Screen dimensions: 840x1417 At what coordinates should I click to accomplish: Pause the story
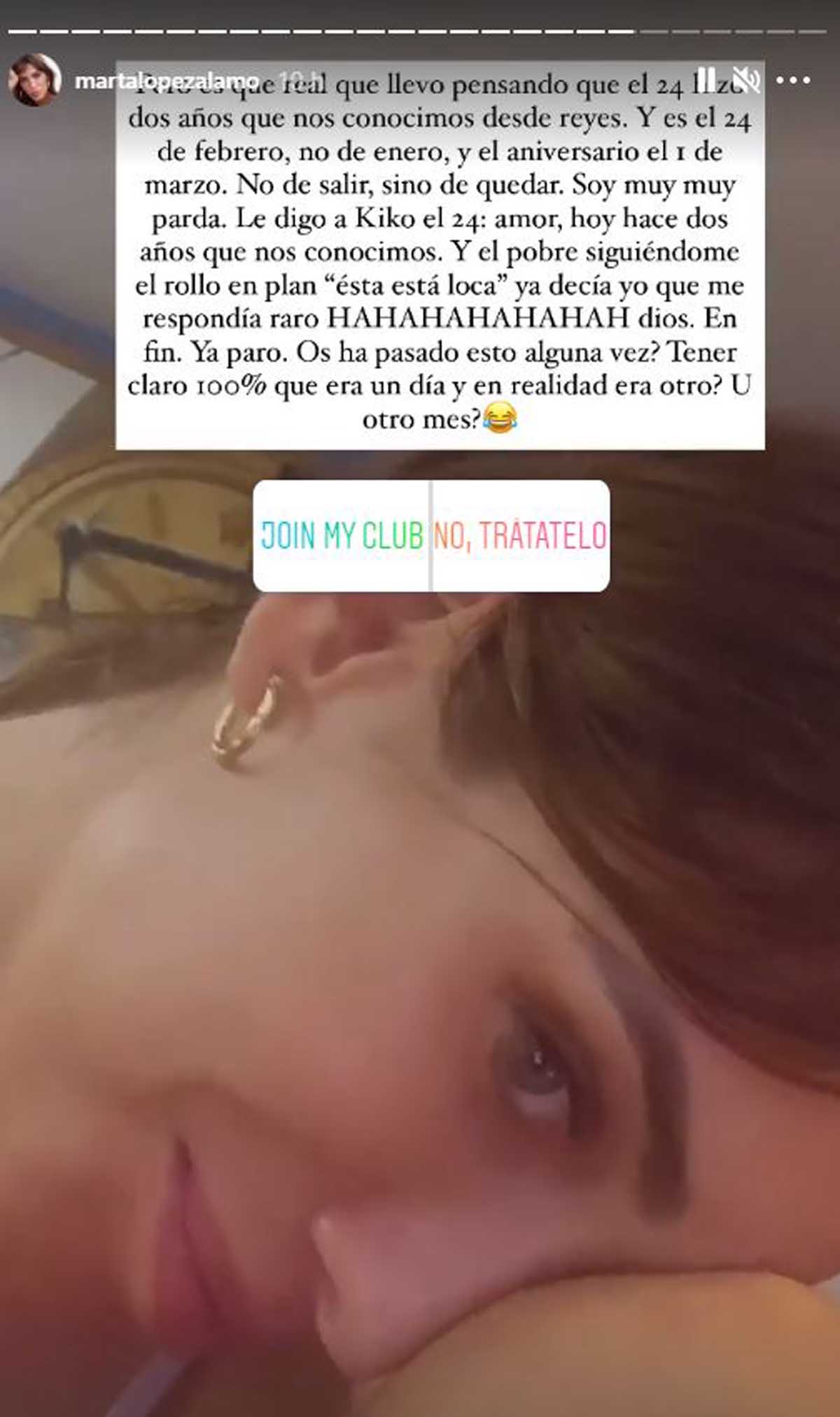coord(706,80)
